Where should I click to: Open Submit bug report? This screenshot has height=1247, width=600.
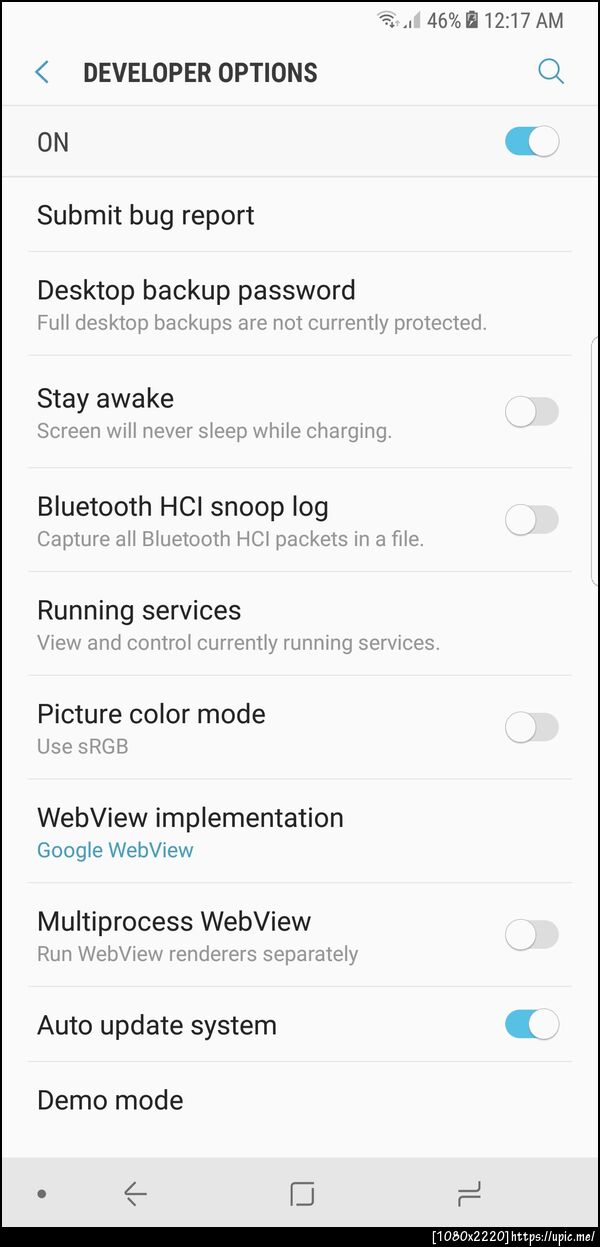click(146, 215)
